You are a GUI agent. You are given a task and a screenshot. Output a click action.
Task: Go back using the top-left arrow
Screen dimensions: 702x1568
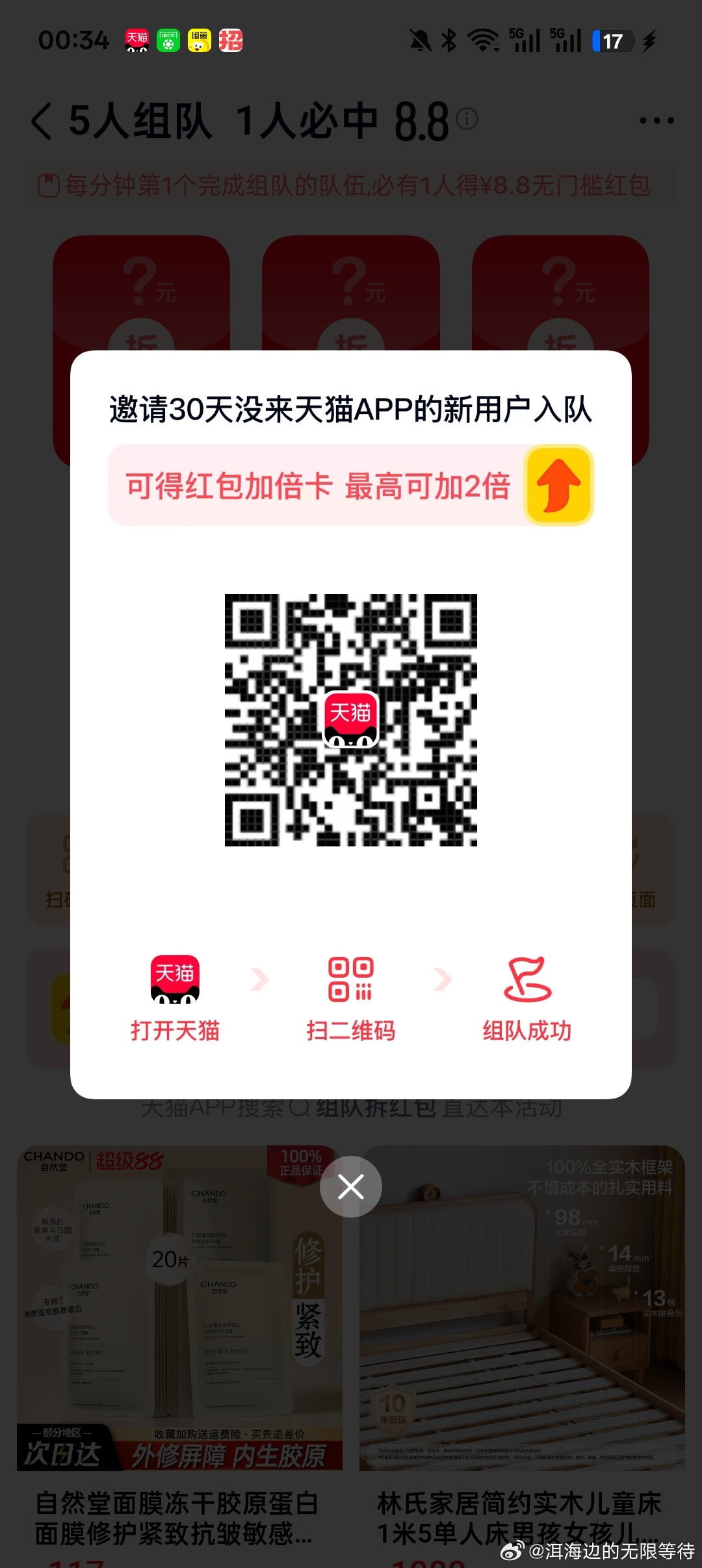[42, 121]
